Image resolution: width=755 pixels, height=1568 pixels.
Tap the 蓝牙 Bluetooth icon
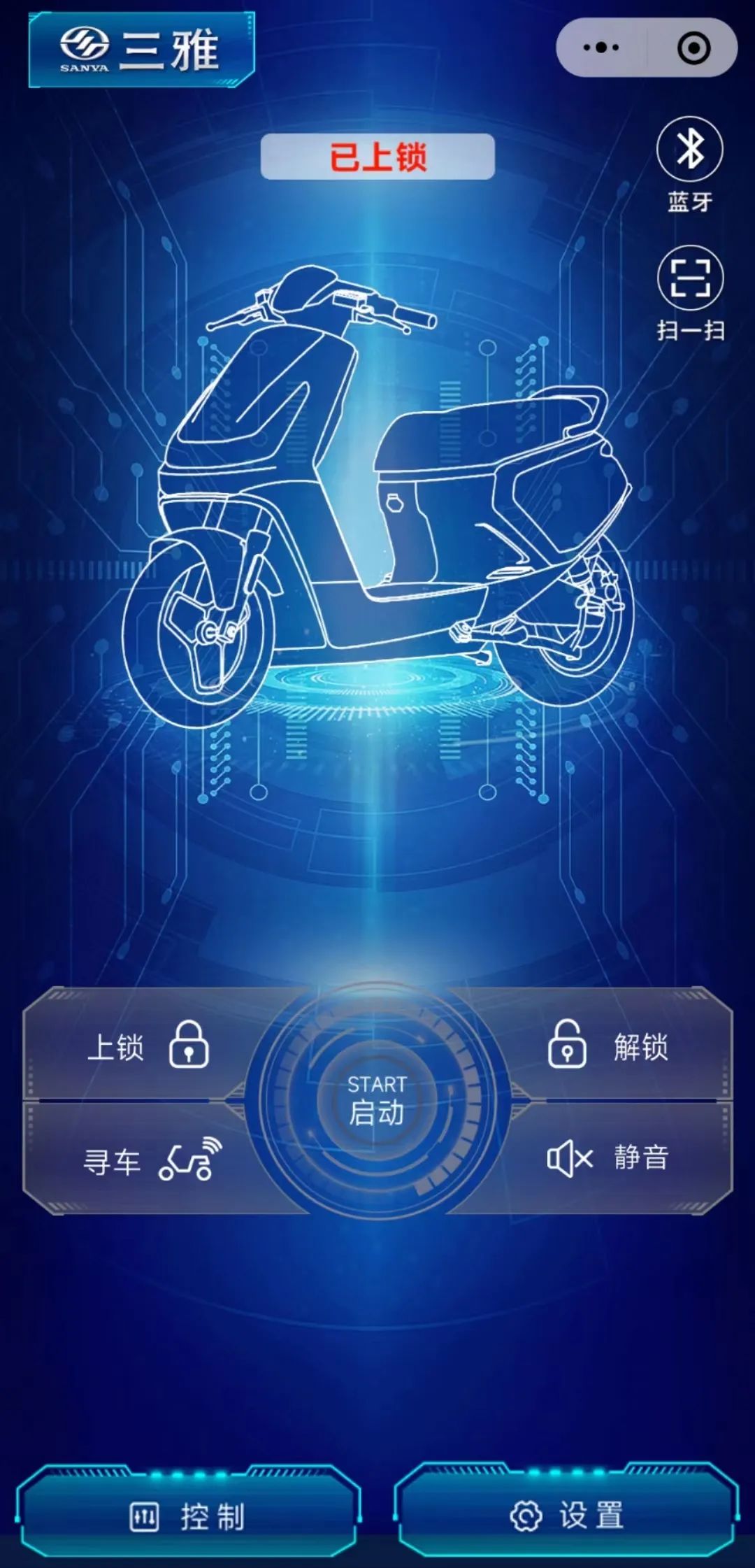[690, 150]
